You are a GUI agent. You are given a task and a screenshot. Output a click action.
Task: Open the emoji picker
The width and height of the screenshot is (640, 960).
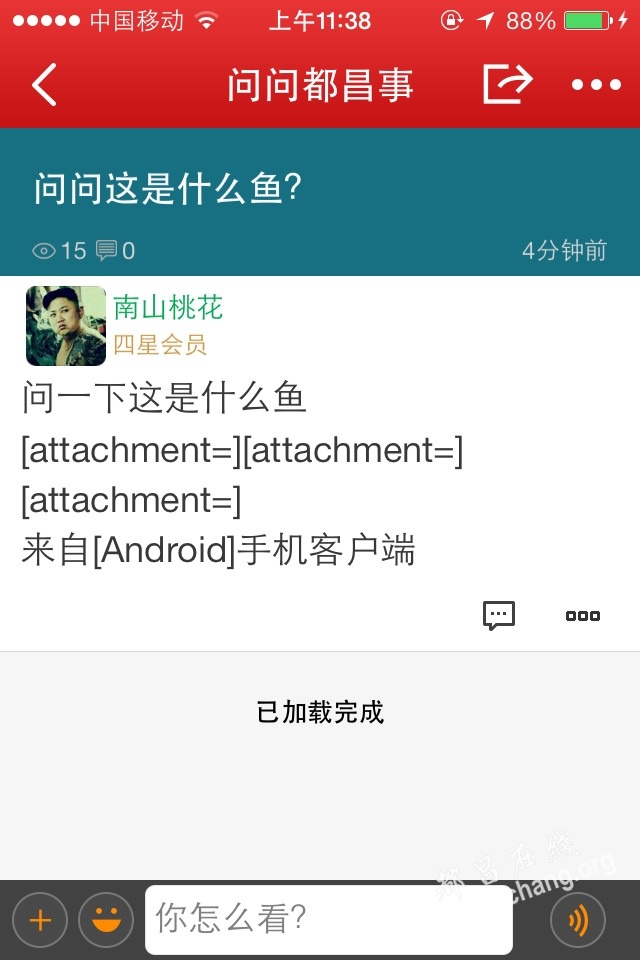pos(106,919)
